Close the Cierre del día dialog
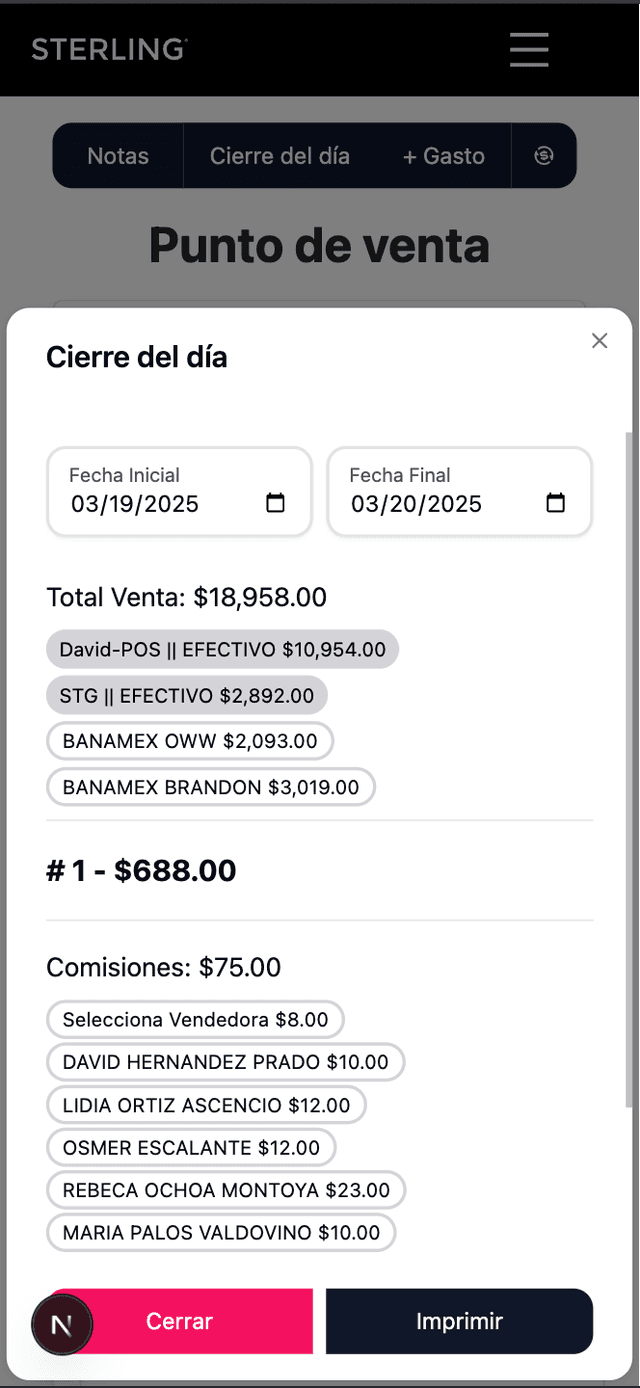 pos(599,341)
